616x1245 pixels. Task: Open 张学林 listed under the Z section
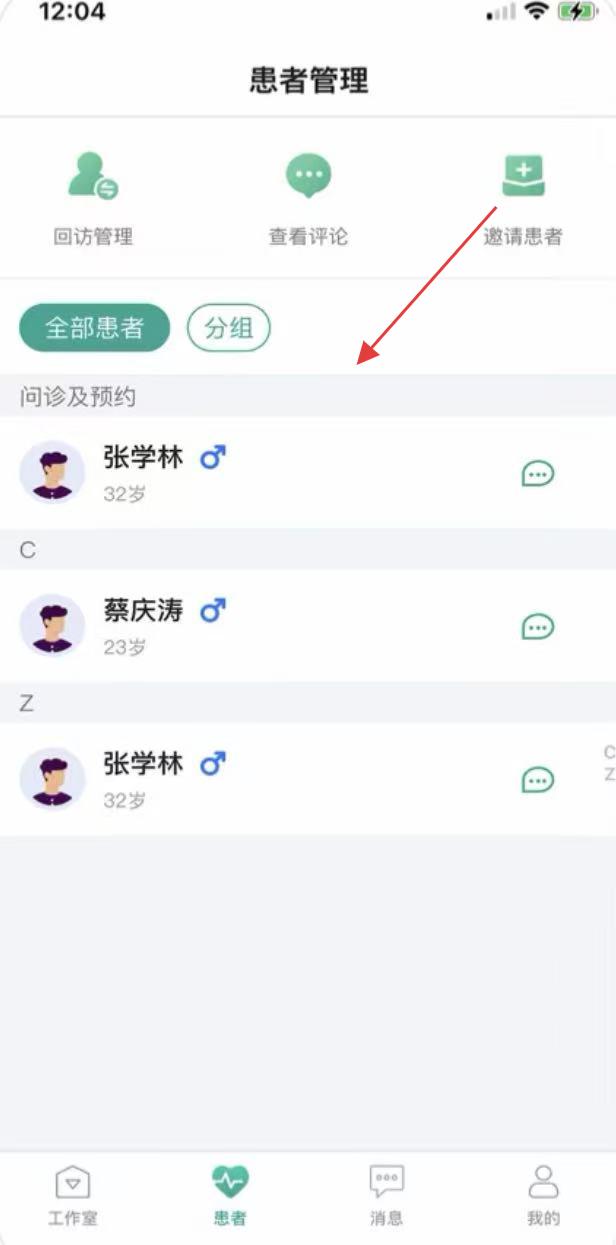coord(143,779)
